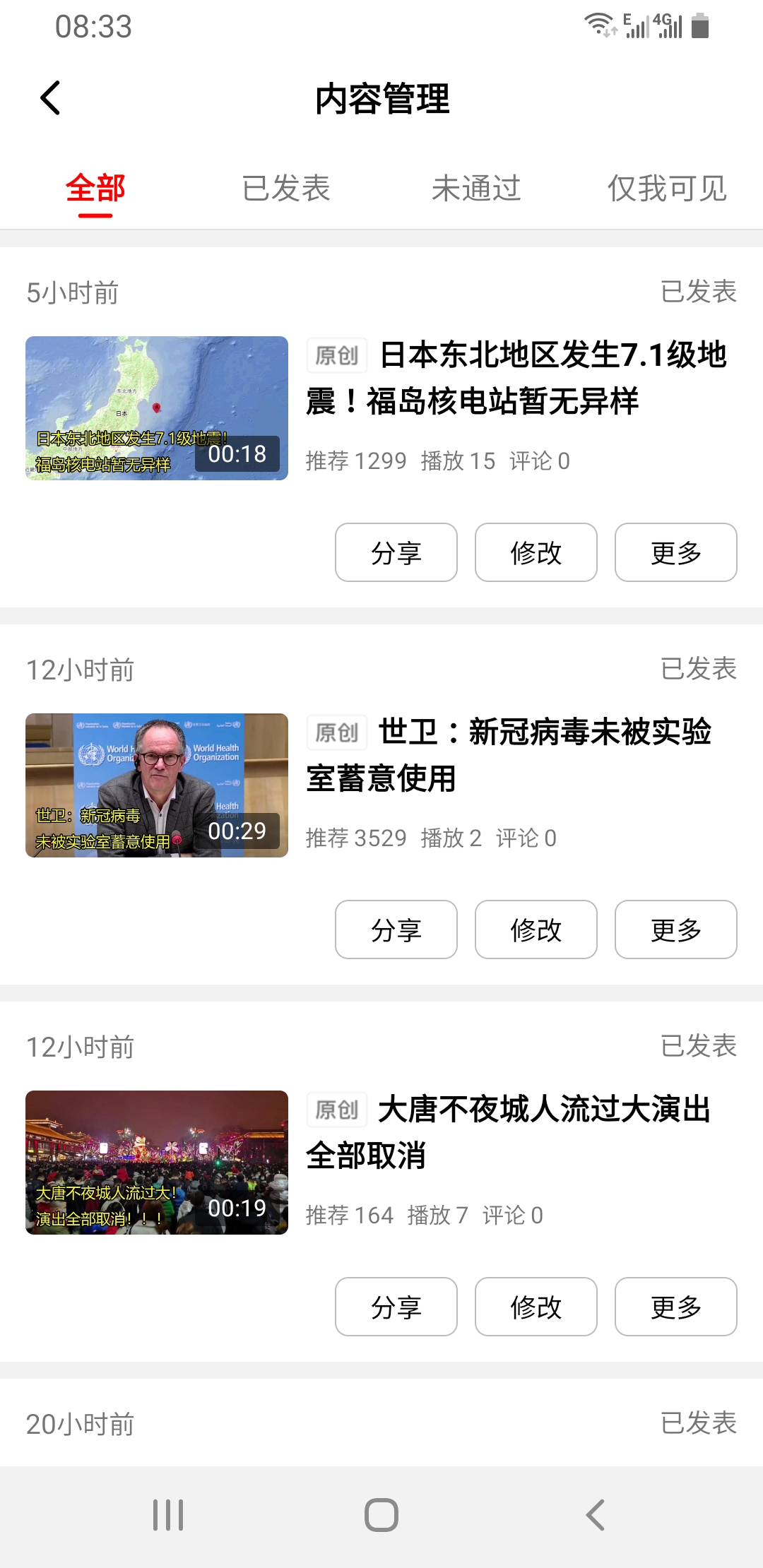Screen dimensions: 763x1568
Task: Tap 修改 on the 大唐不夜城 video
Action: [536, 1307]
